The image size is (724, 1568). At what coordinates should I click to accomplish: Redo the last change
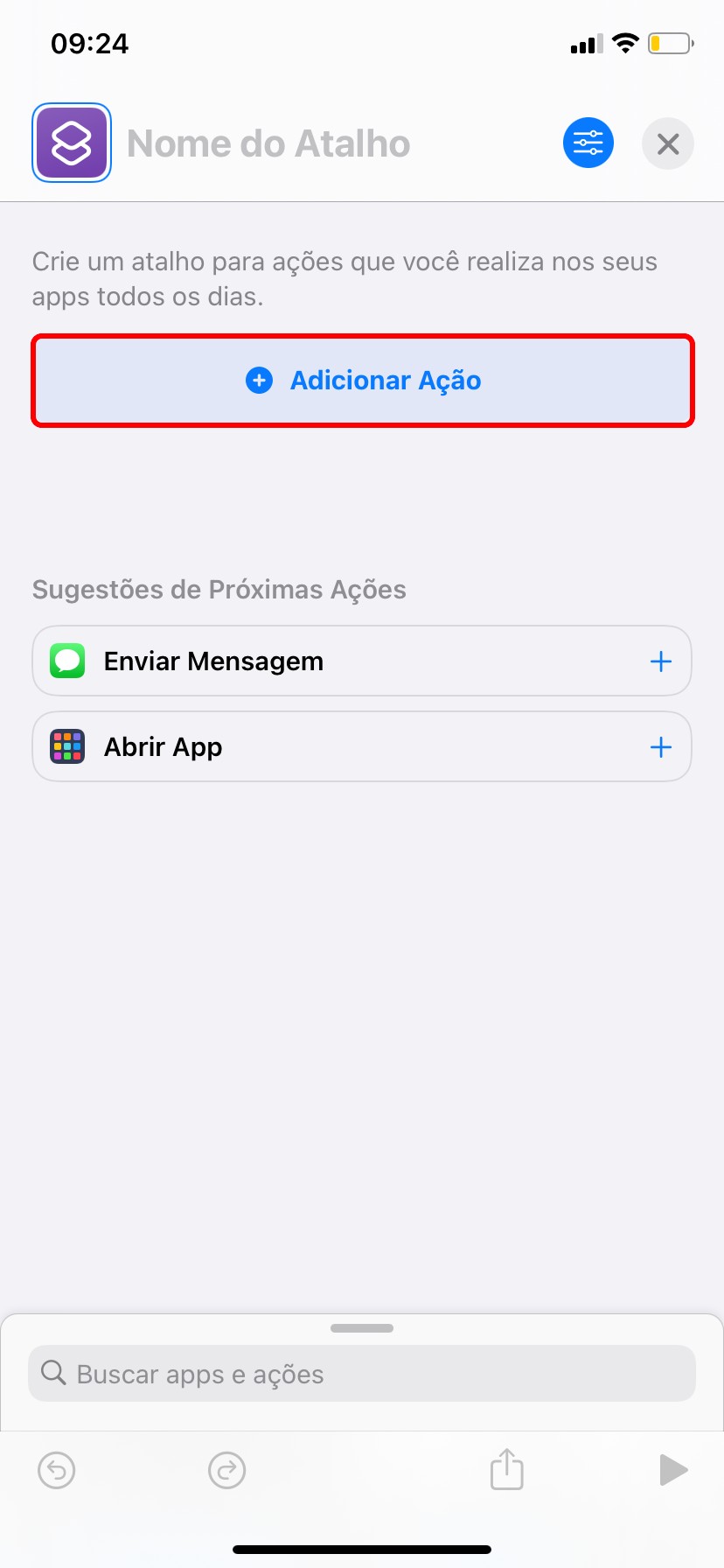click(x=227, y=1470)
